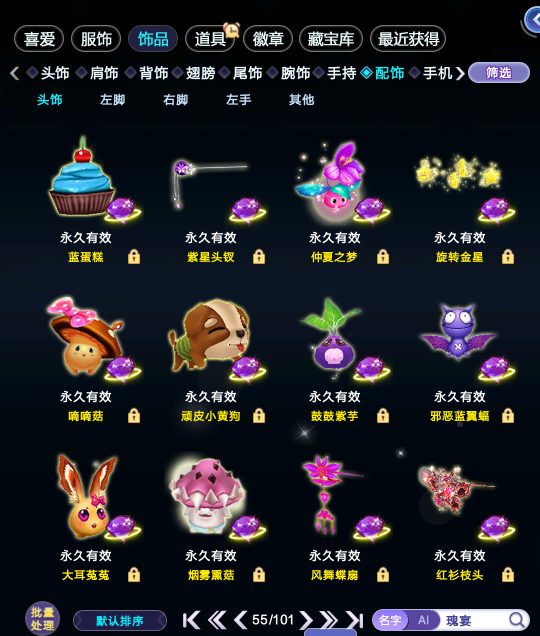Viewport: 540px width, 636px height.
Task: Jump to the last page
Action: point(354,620)
